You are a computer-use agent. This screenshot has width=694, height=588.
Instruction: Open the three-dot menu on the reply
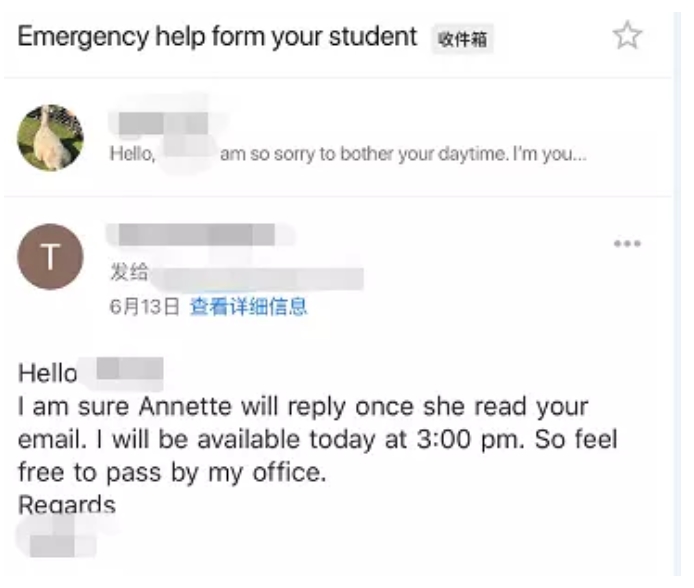pos(627,244)
